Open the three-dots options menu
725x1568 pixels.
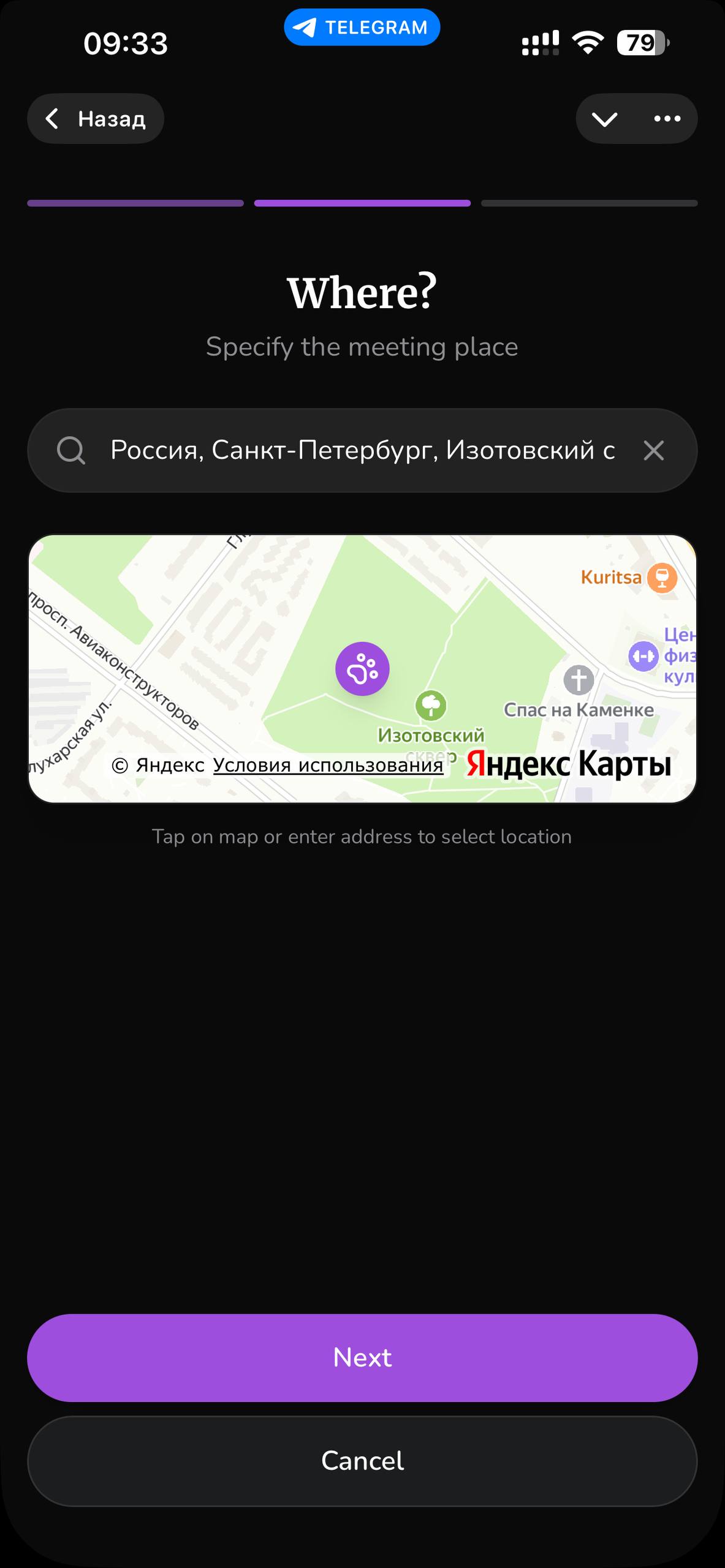click(x=668, y=119)
